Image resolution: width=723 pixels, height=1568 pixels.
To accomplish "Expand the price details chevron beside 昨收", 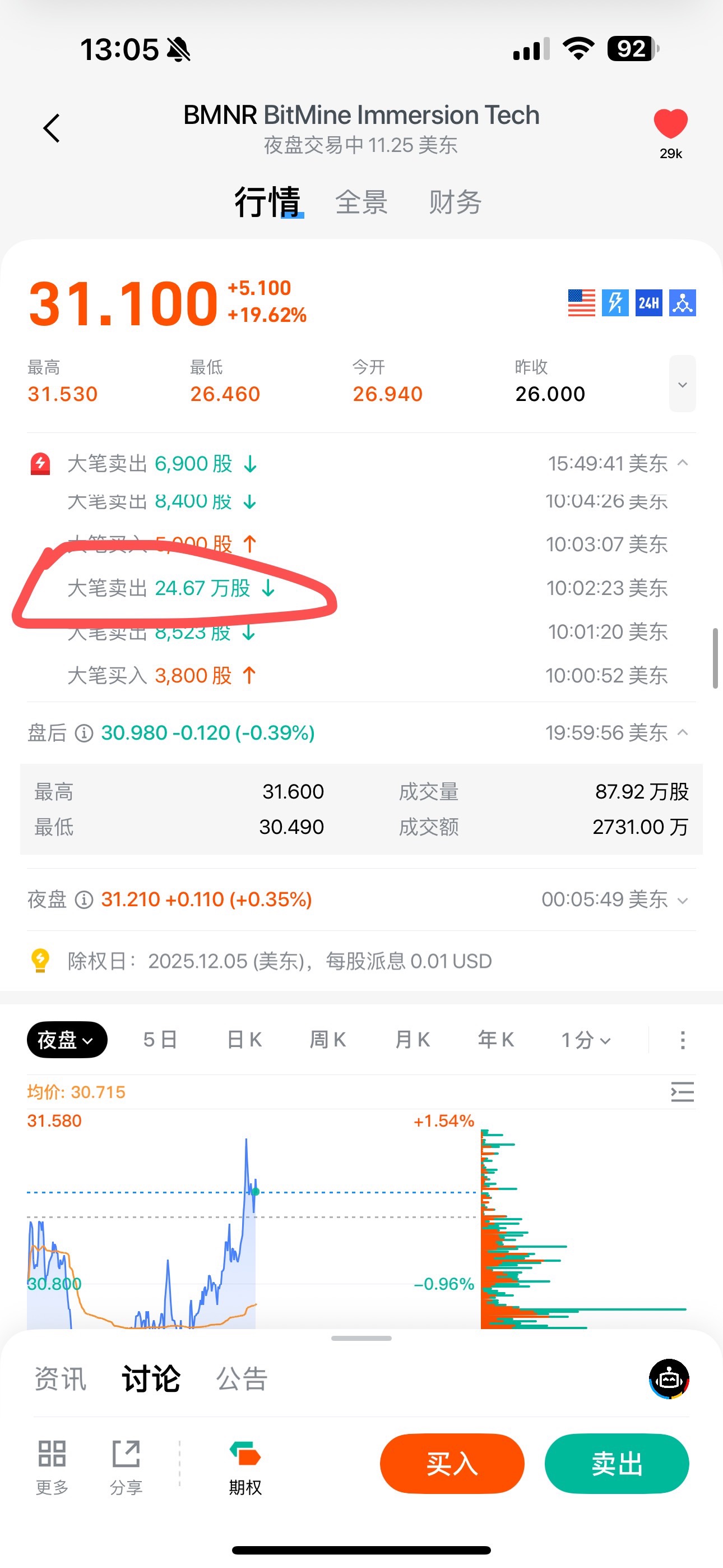I will point(682,384).
